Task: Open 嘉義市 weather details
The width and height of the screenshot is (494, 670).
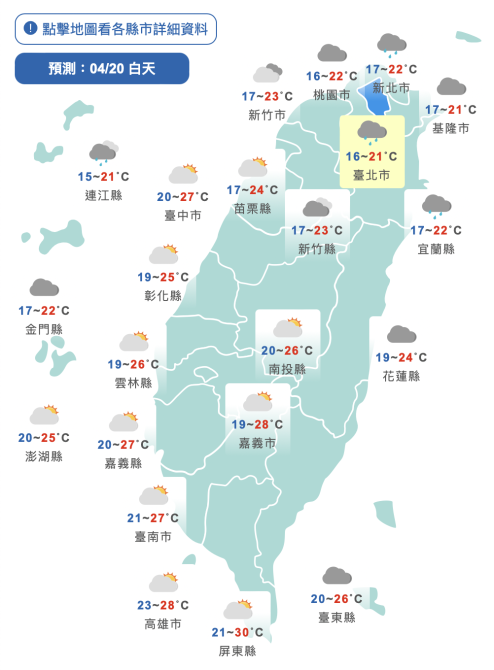Action: (x=258, y=420)
